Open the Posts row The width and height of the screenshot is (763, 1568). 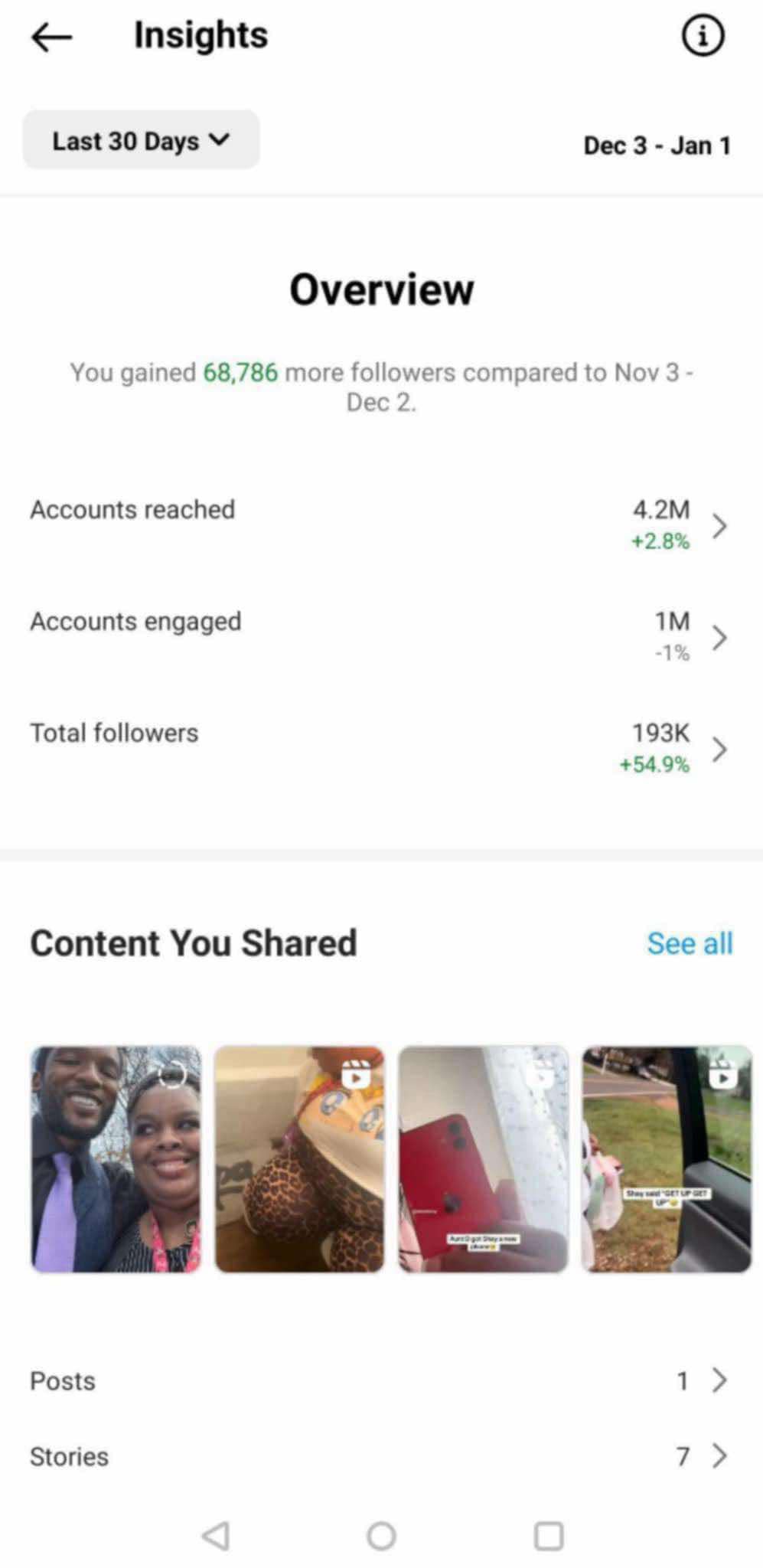pos(381,1380)
